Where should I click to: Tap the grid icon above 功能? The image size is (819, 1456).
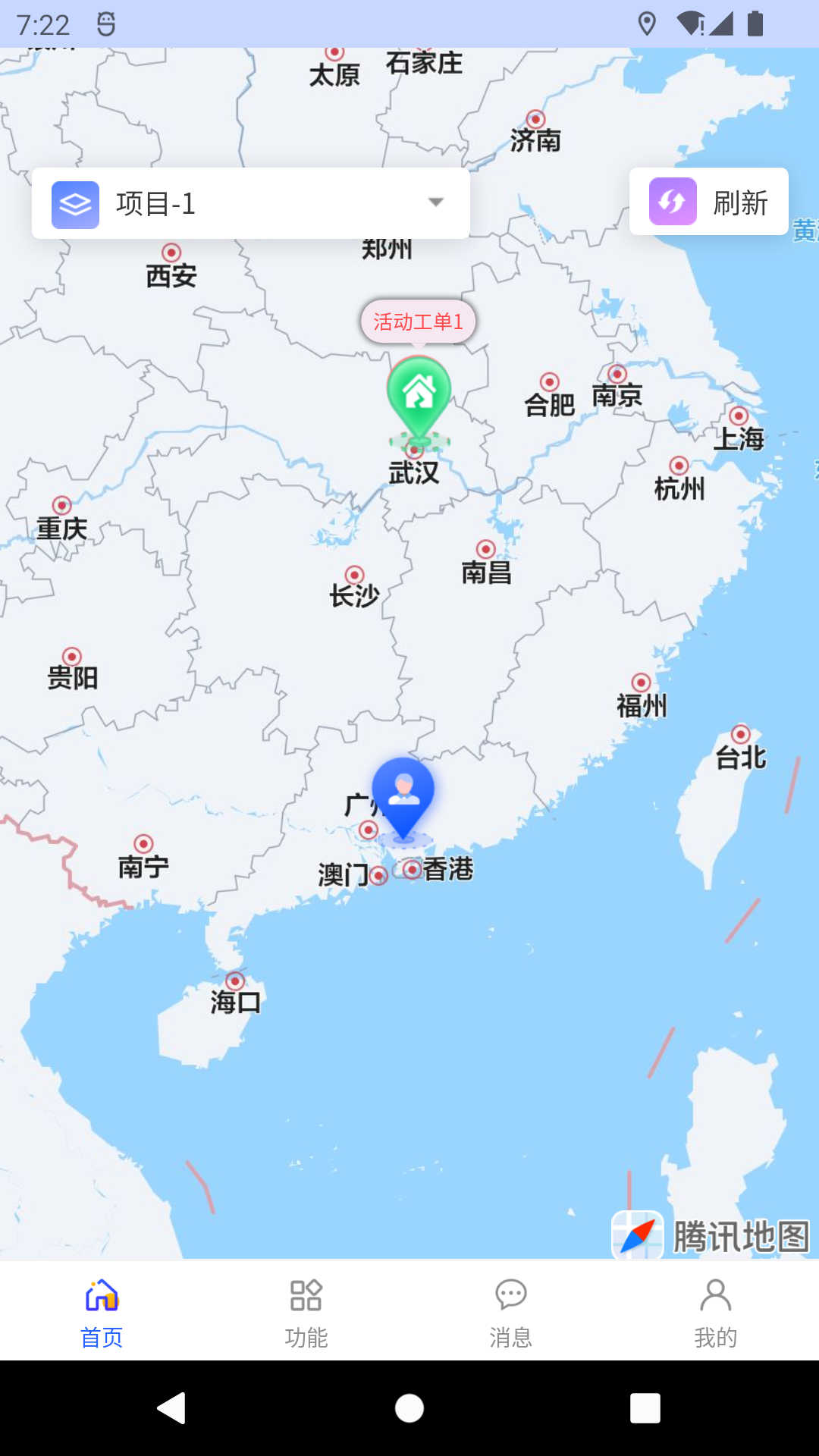[x=306, y=1292]
